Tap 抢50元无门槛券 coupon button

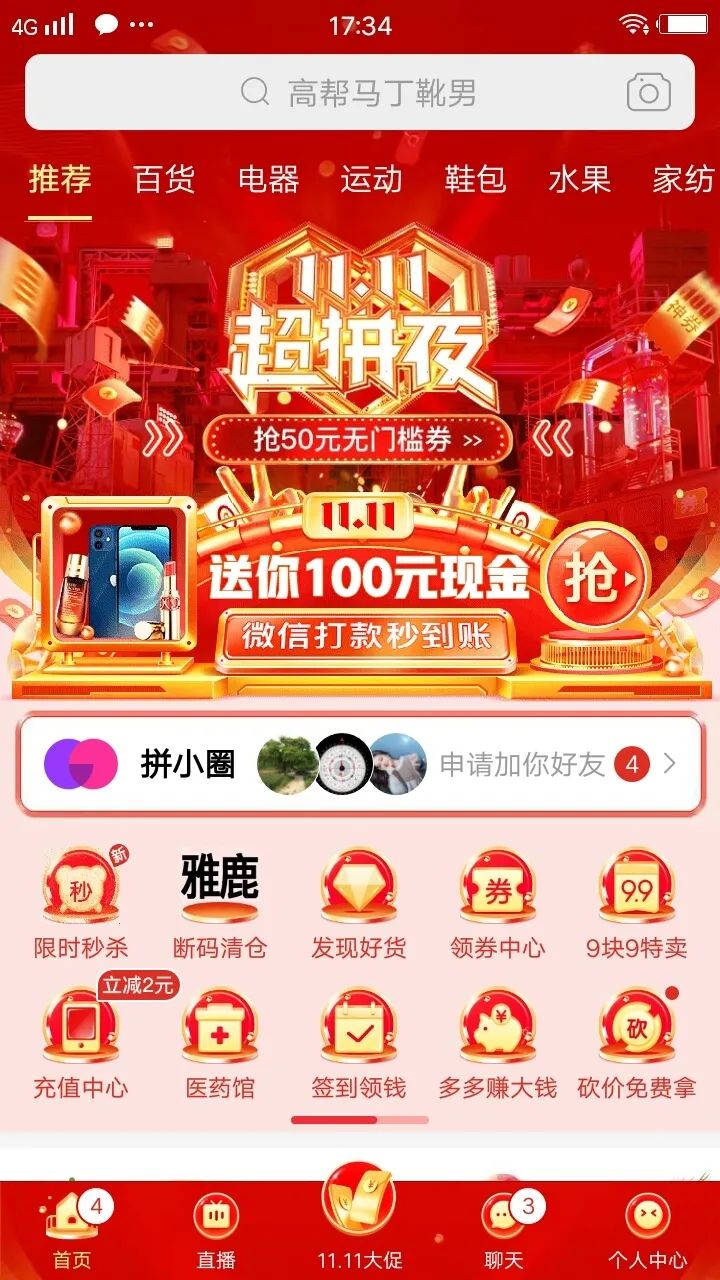pos(358,440)
